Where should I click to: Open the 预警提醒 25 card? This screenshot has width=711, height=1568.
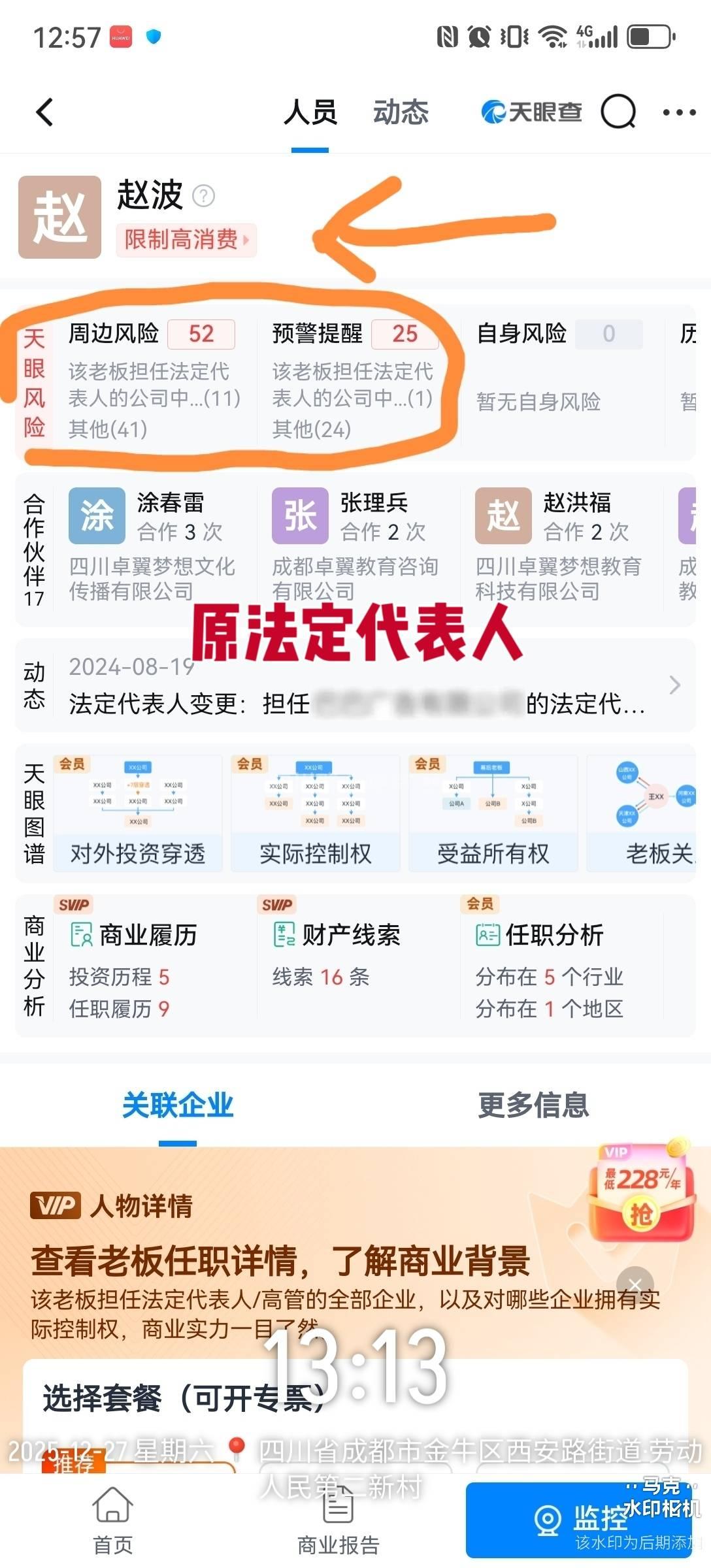pos(353,379)
